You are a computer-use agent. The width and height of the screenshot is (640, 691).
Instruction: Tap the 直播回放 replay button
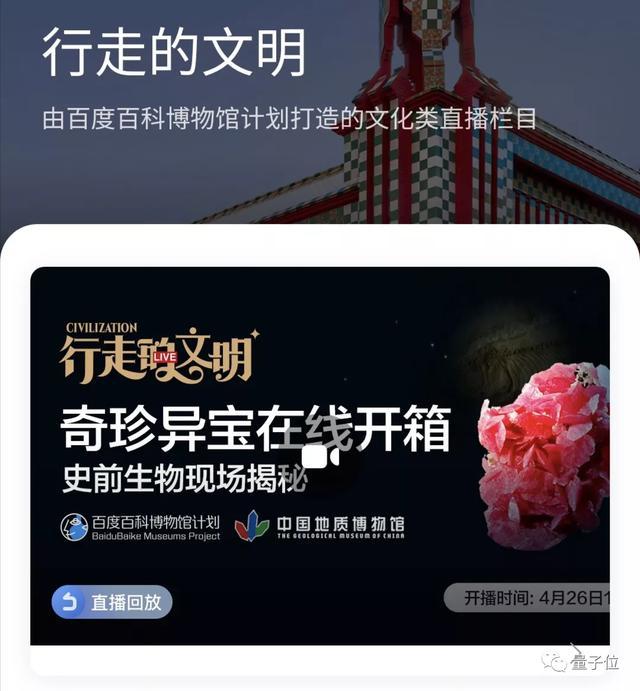point(112,602)
